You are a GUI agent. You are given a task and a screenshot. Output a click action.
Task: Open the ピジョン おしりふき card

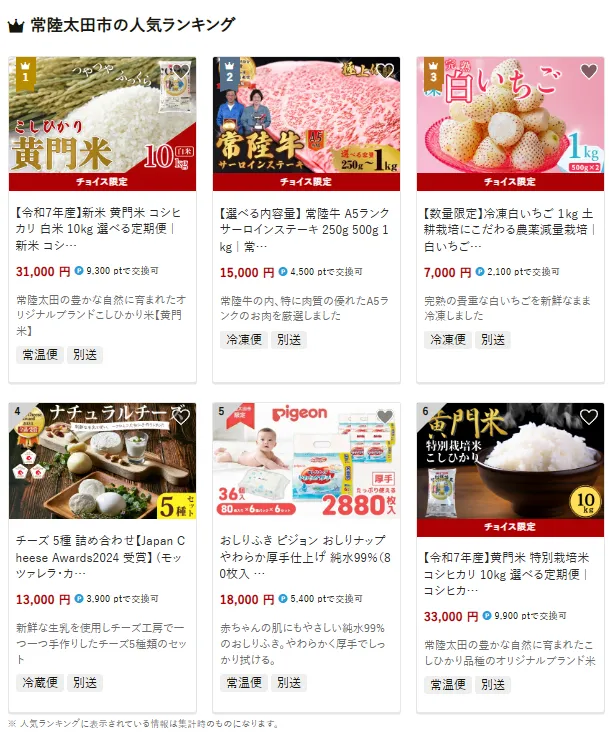(306, 548)
